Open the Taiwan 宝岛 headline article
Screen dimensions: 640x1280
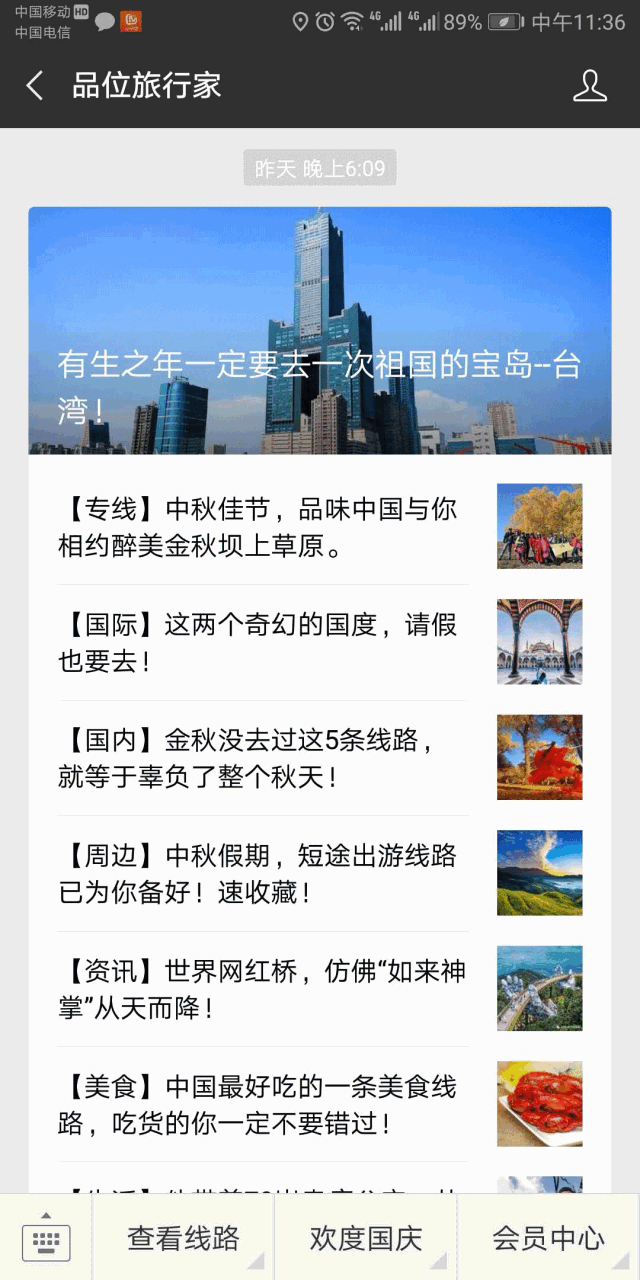(320, 331)
